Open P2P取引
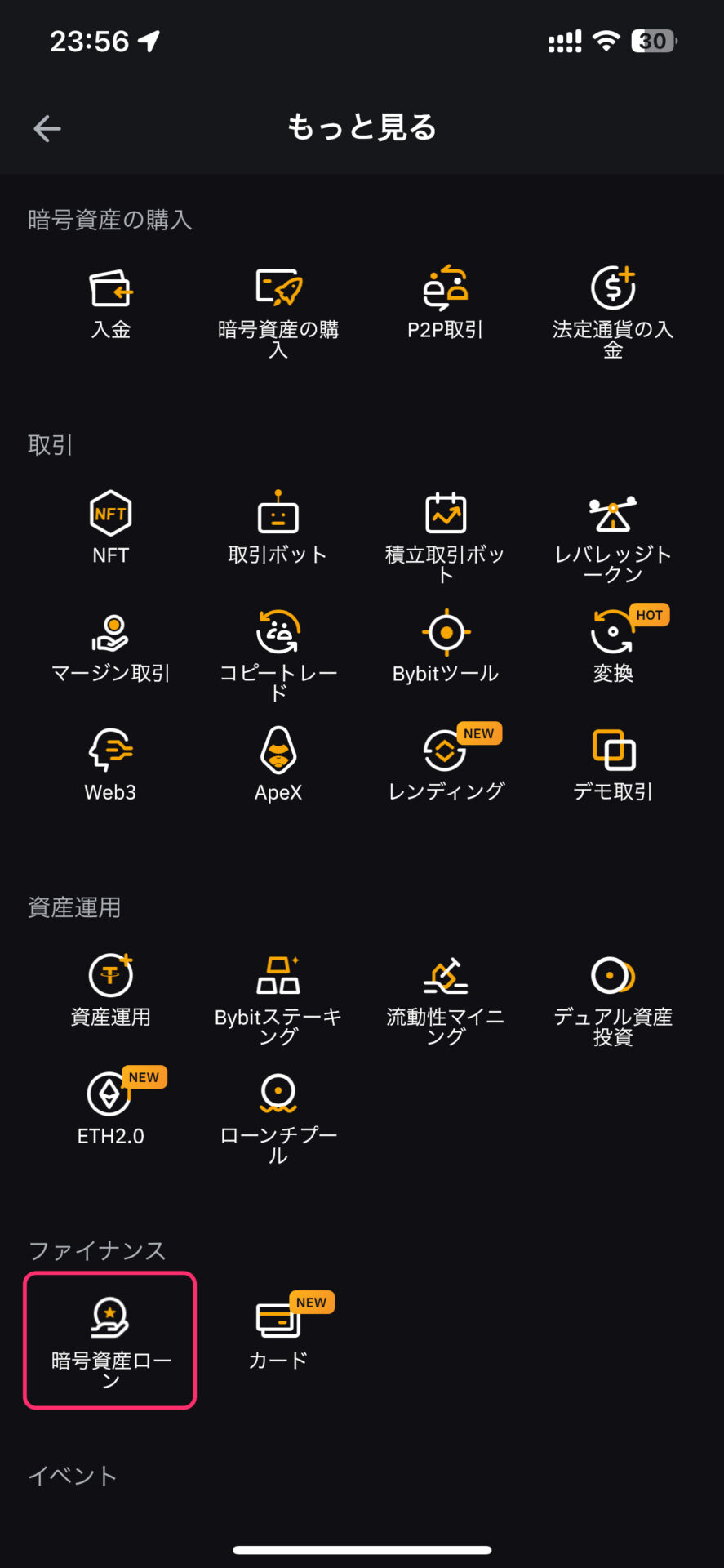This screenshot has width=724, height=1568. [446, 305]
